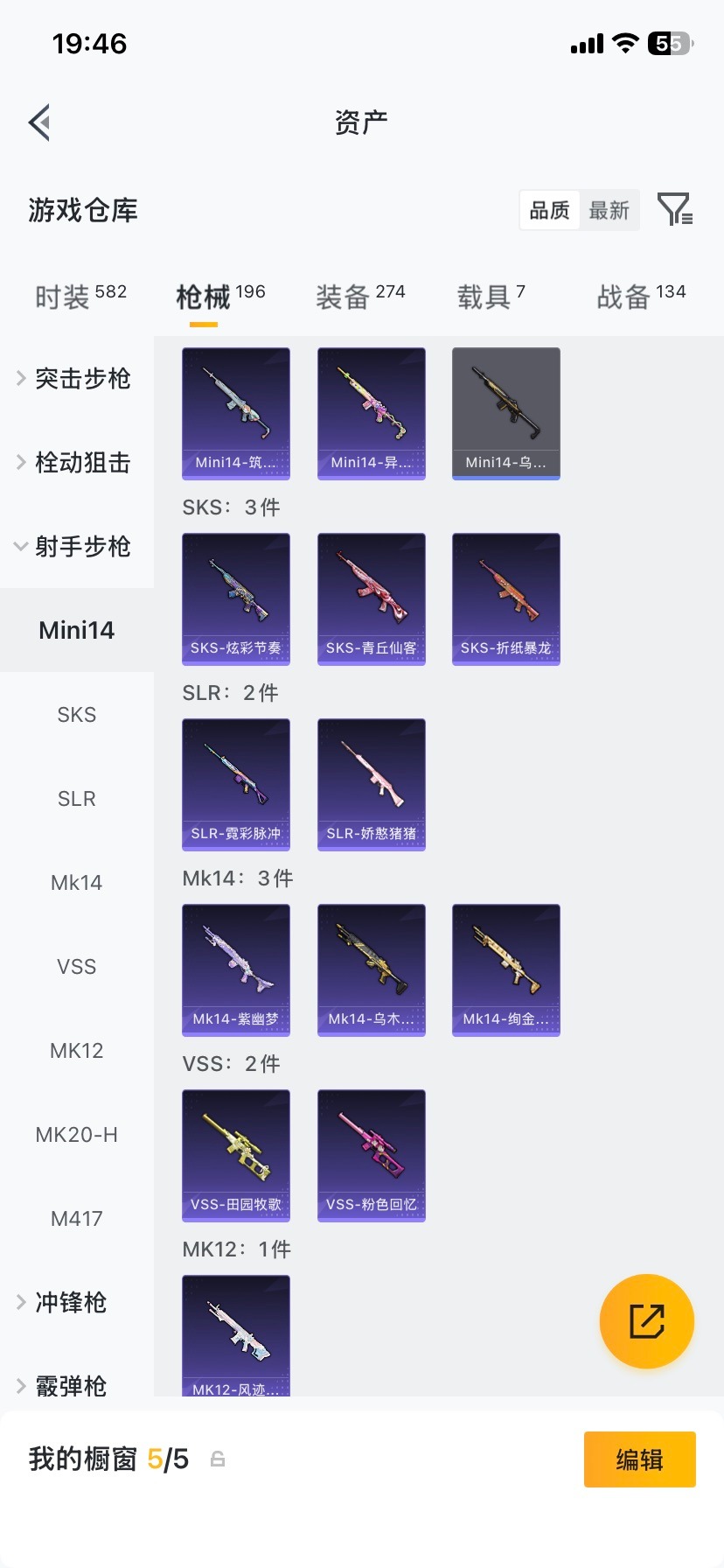Collapse the 射手步枪 category
The image size is (724, 1568).
click(x=81, y=546)
